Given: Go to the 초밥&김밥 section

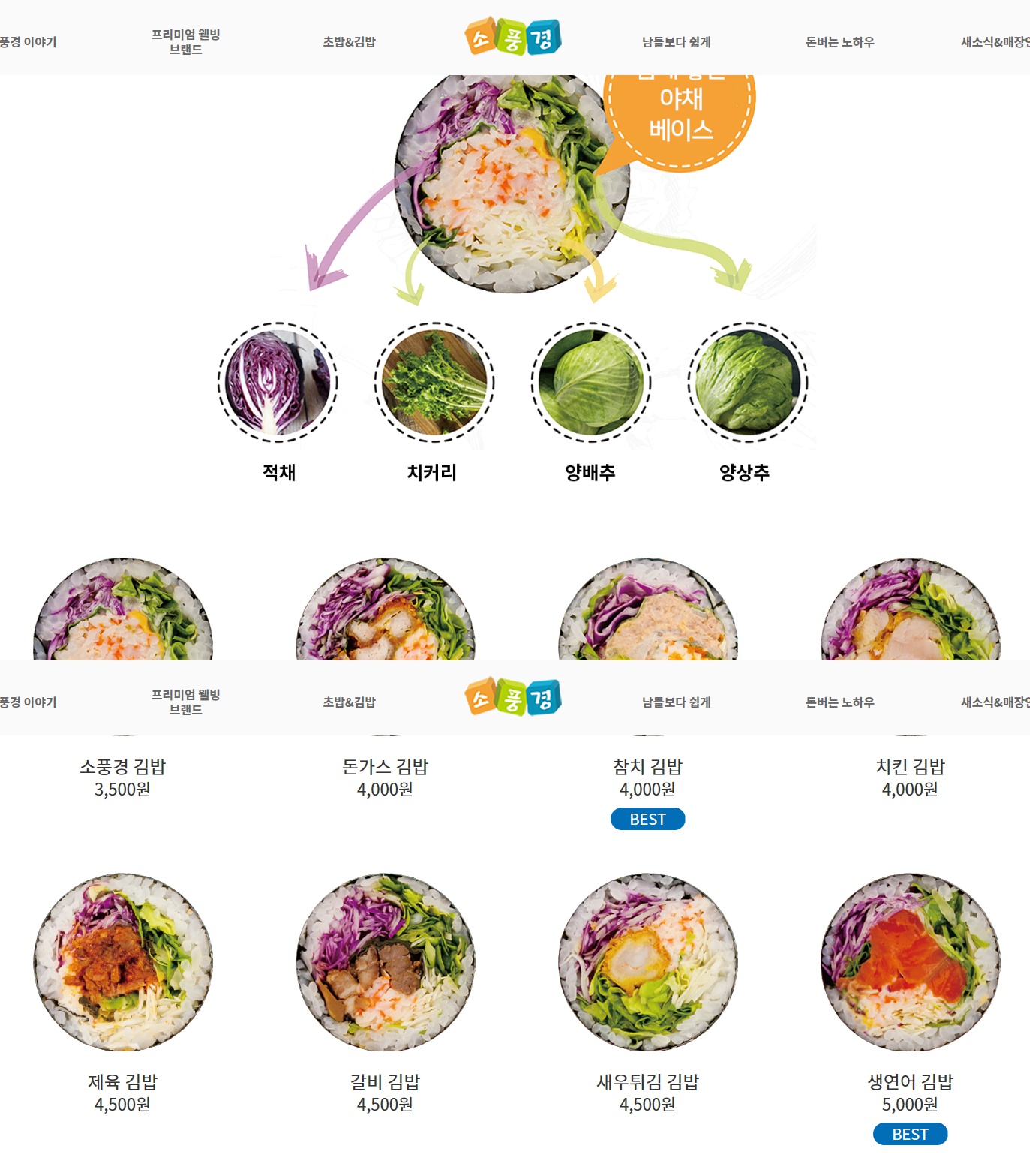Looking at the screenshot, I should point(349,42).
